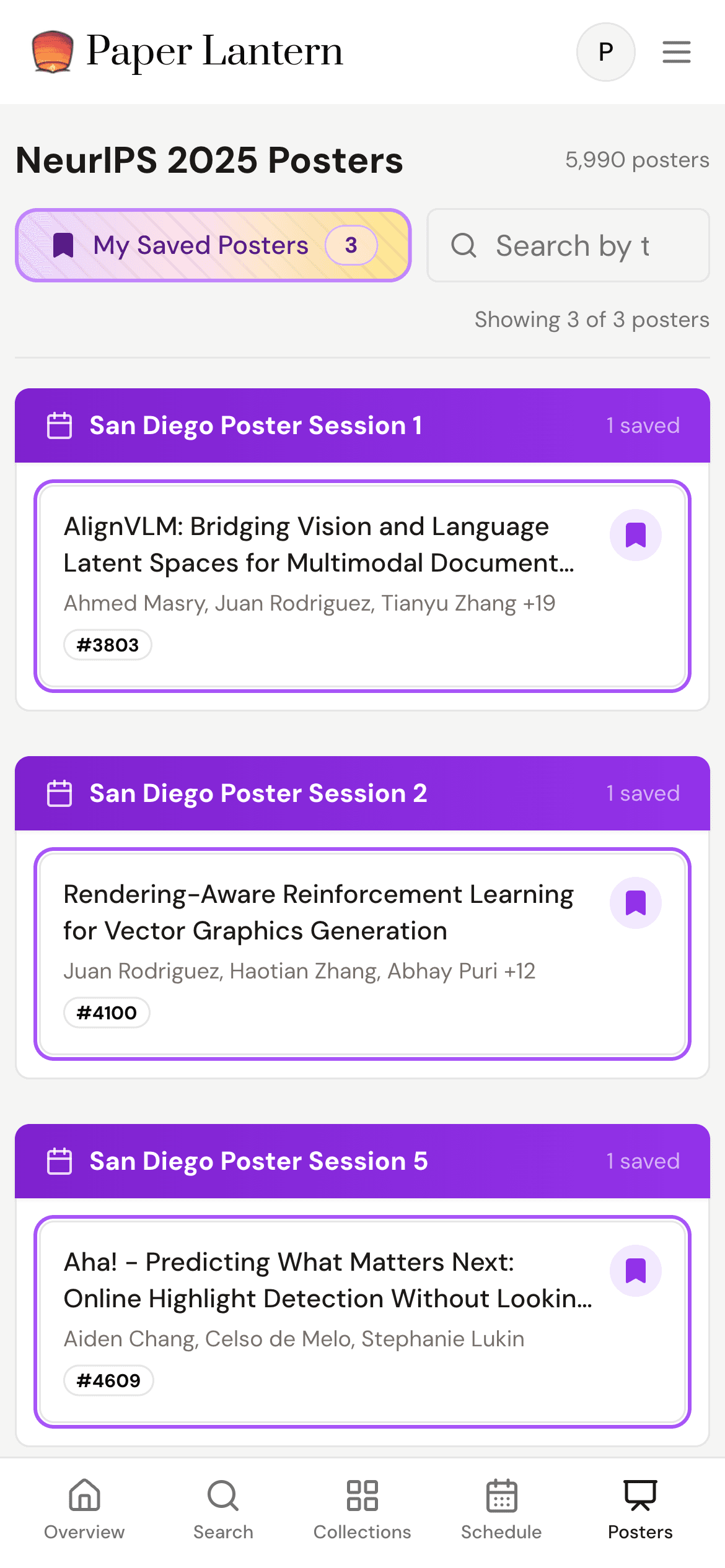The image size is (725, 1568).
Task: Remove the bookmark from the Aha! poster
Action: click(x=636, y=1270)
